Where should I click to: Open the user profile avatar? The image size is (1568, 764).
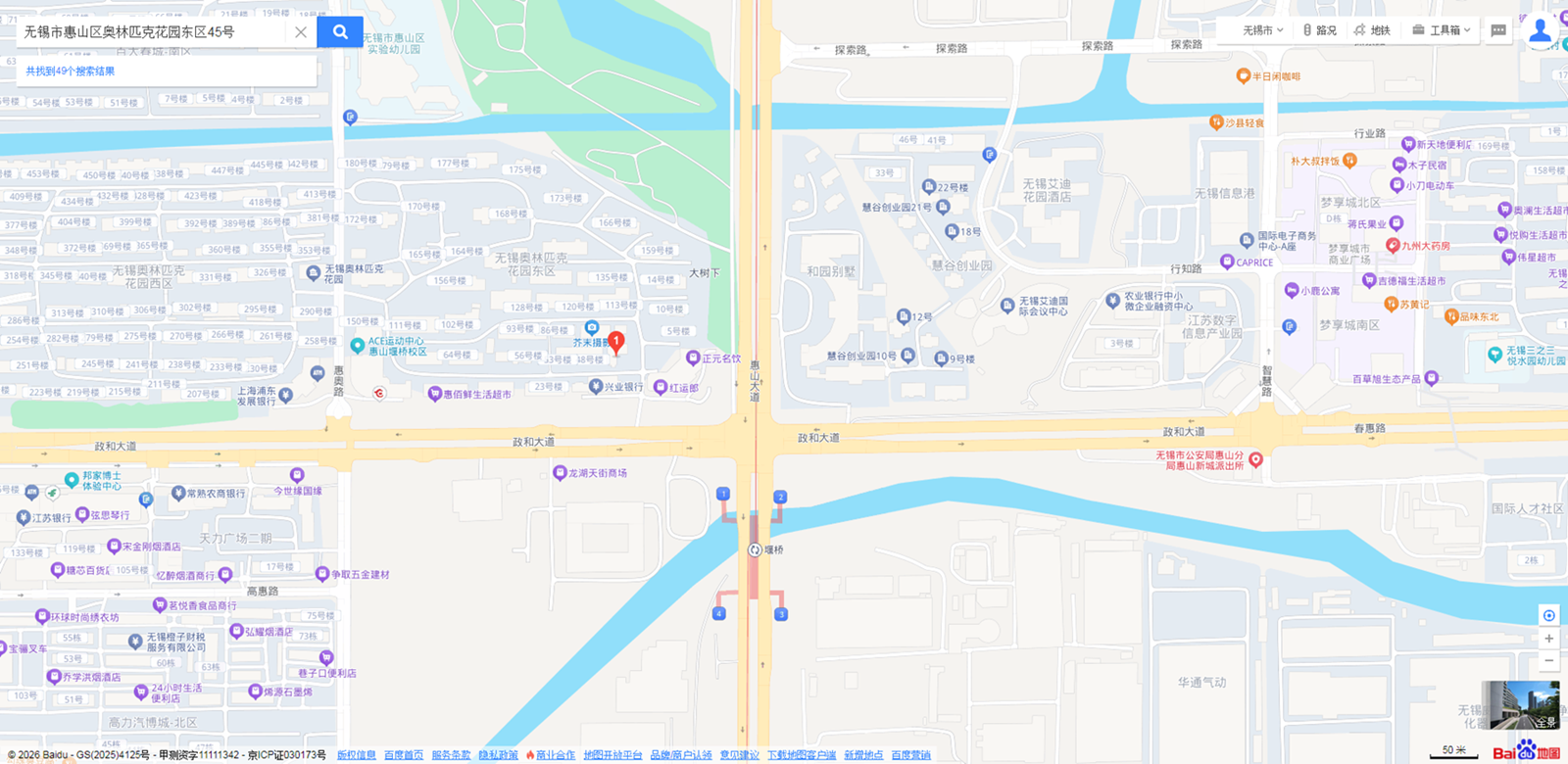[x=1541, y=30]
